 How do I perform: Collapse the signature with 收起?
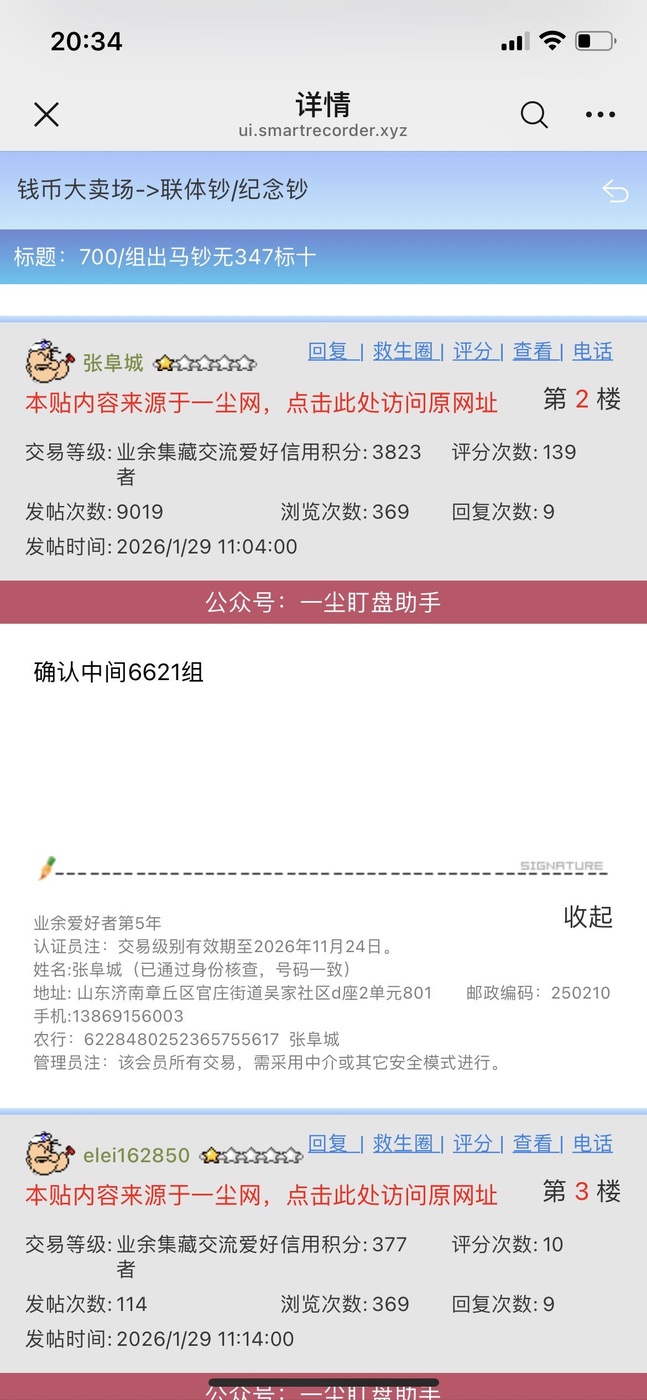(x=588, y=917)
